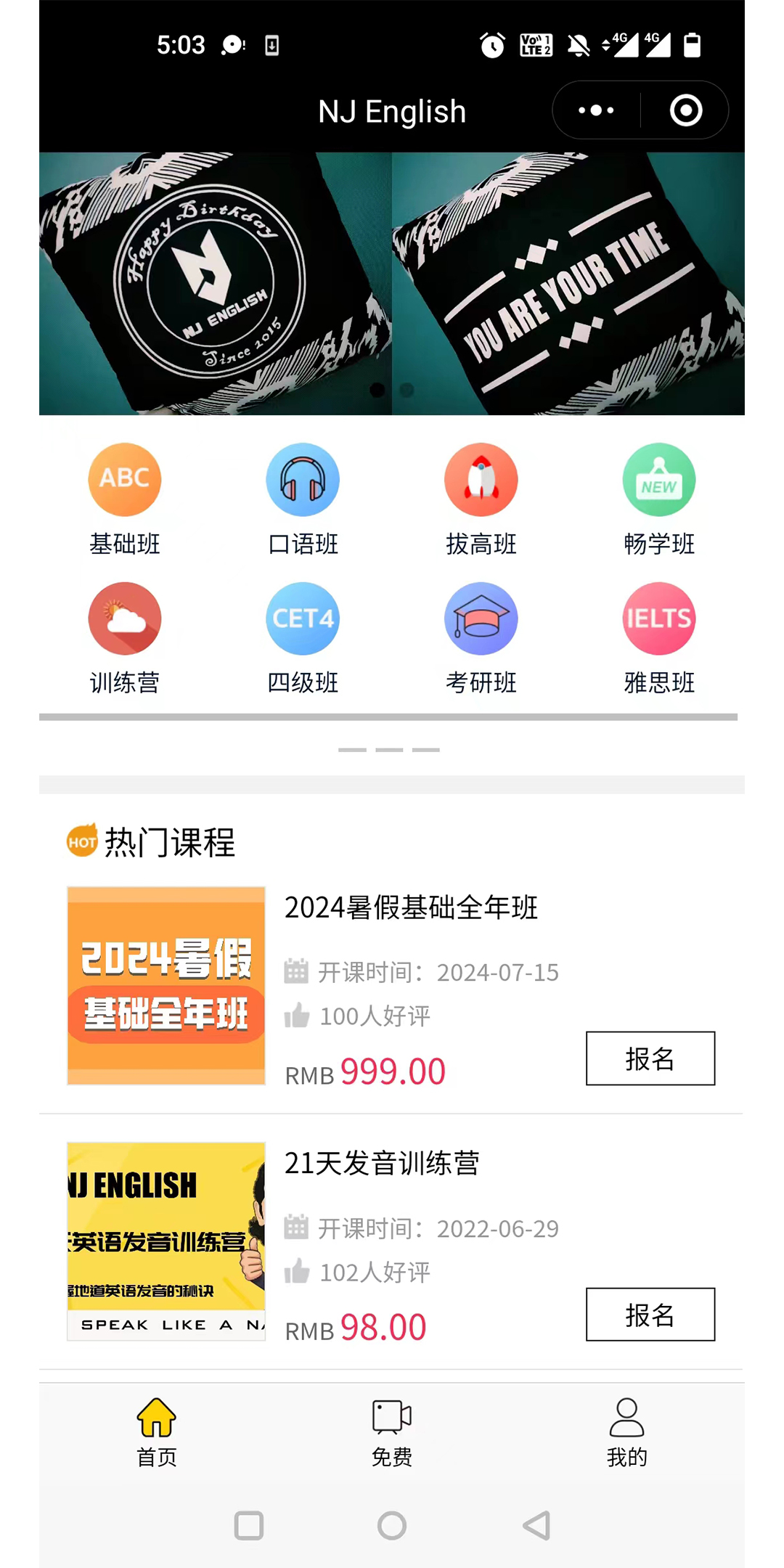Close the NJ English mini program
784x1568 pixels.
click(x=686, y=110)
